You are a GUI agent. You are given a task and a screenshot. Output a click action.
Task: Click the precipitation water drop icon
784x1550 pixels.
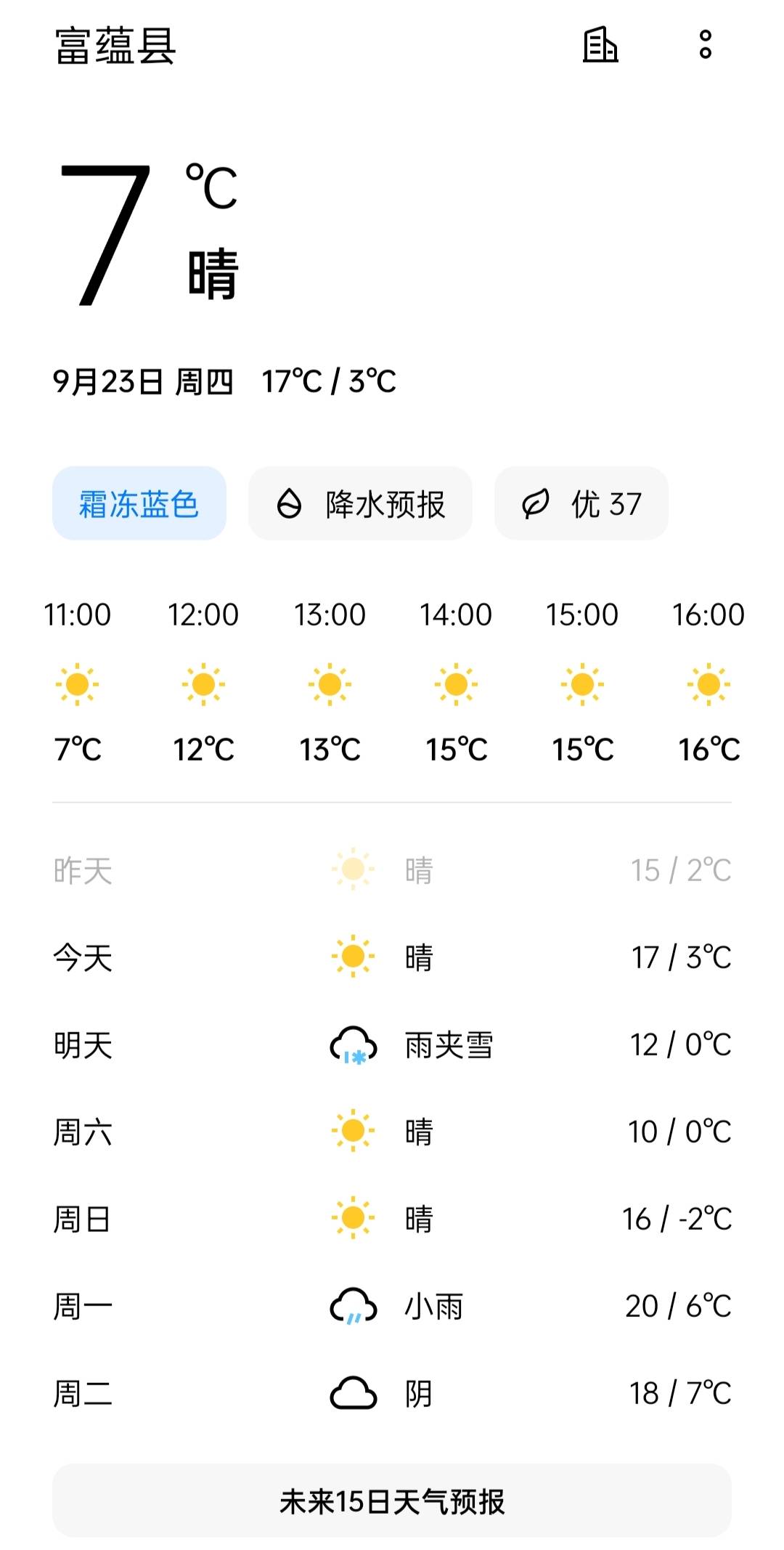click(x=290, y=503)
